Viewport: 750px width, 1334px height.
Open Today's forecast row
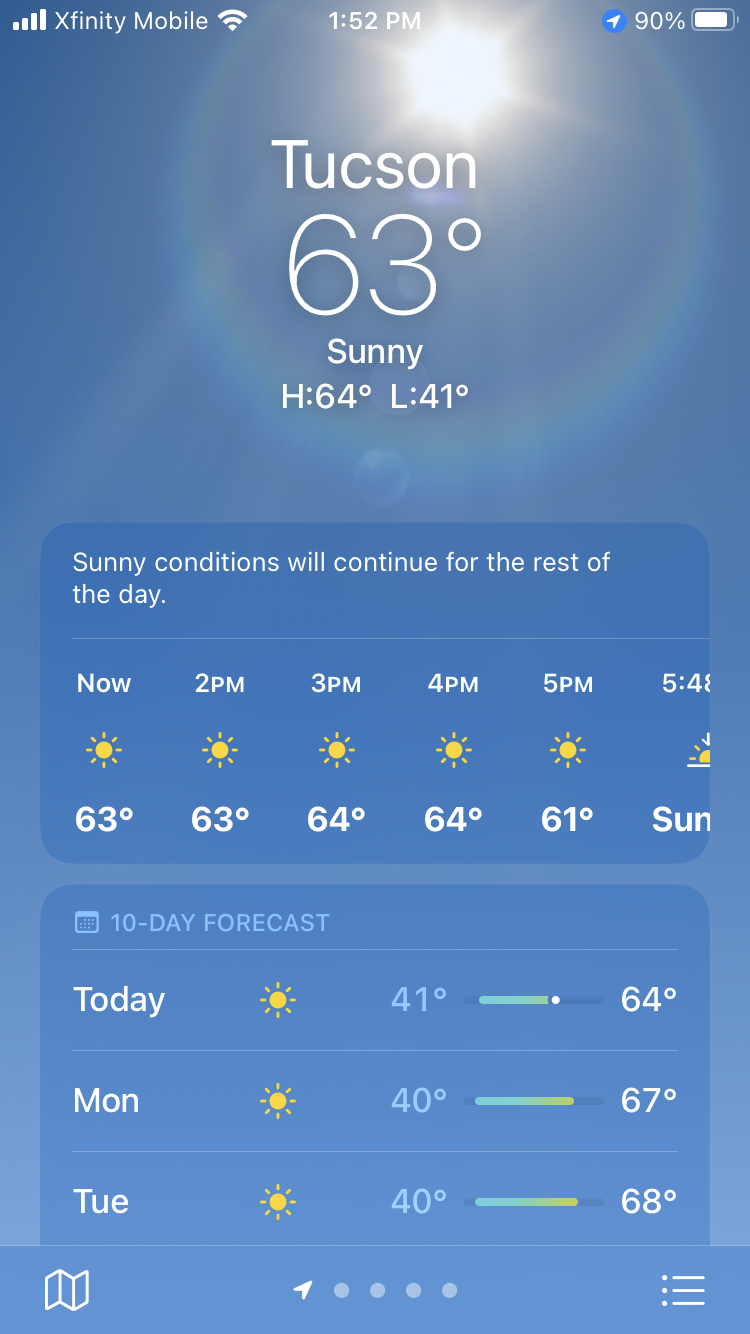[375, 1000]
